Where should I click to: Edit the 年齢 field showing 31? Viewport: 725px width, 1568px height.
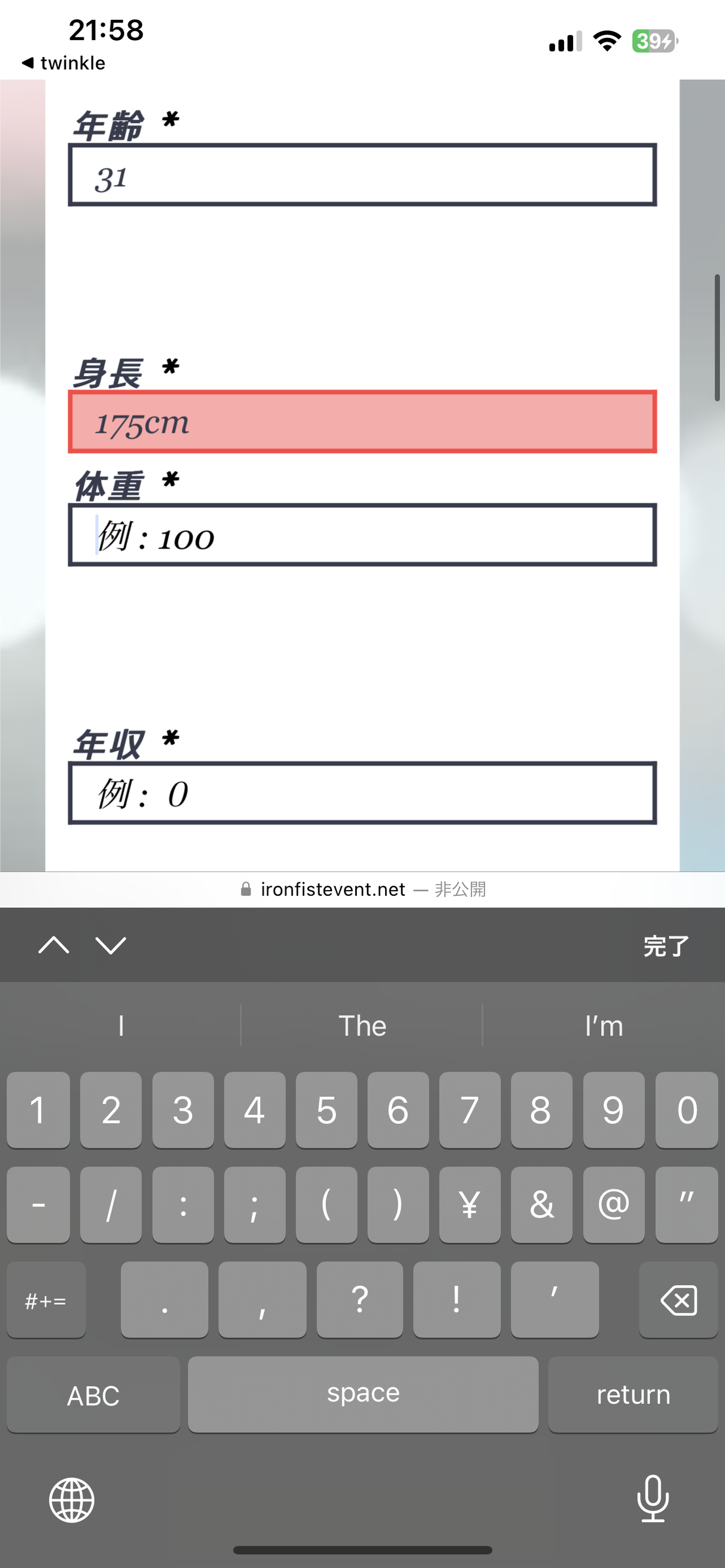tap(362, 176)
